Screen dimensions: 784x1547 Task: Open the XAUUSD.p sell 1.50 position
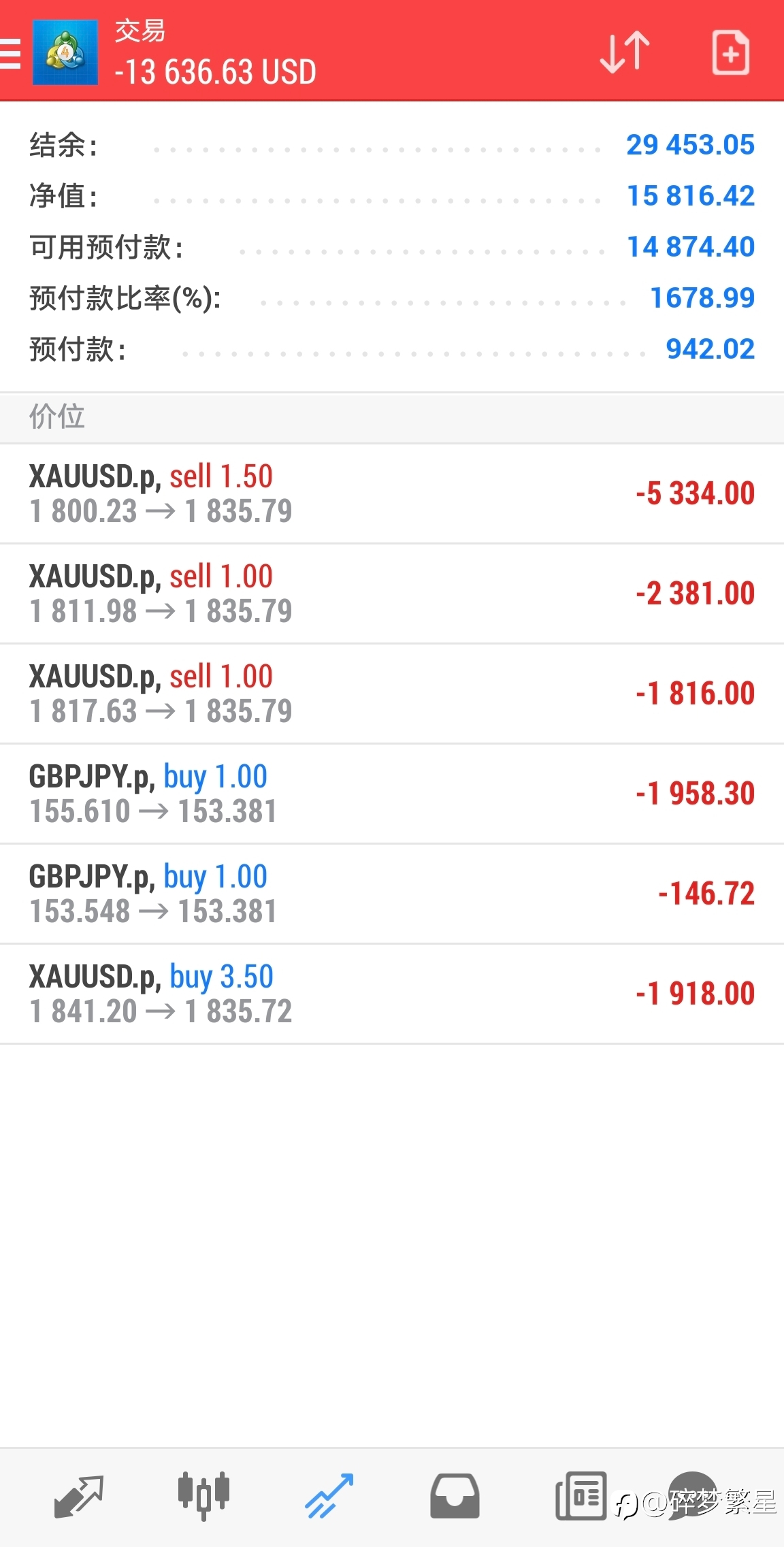tap(392, 494)
